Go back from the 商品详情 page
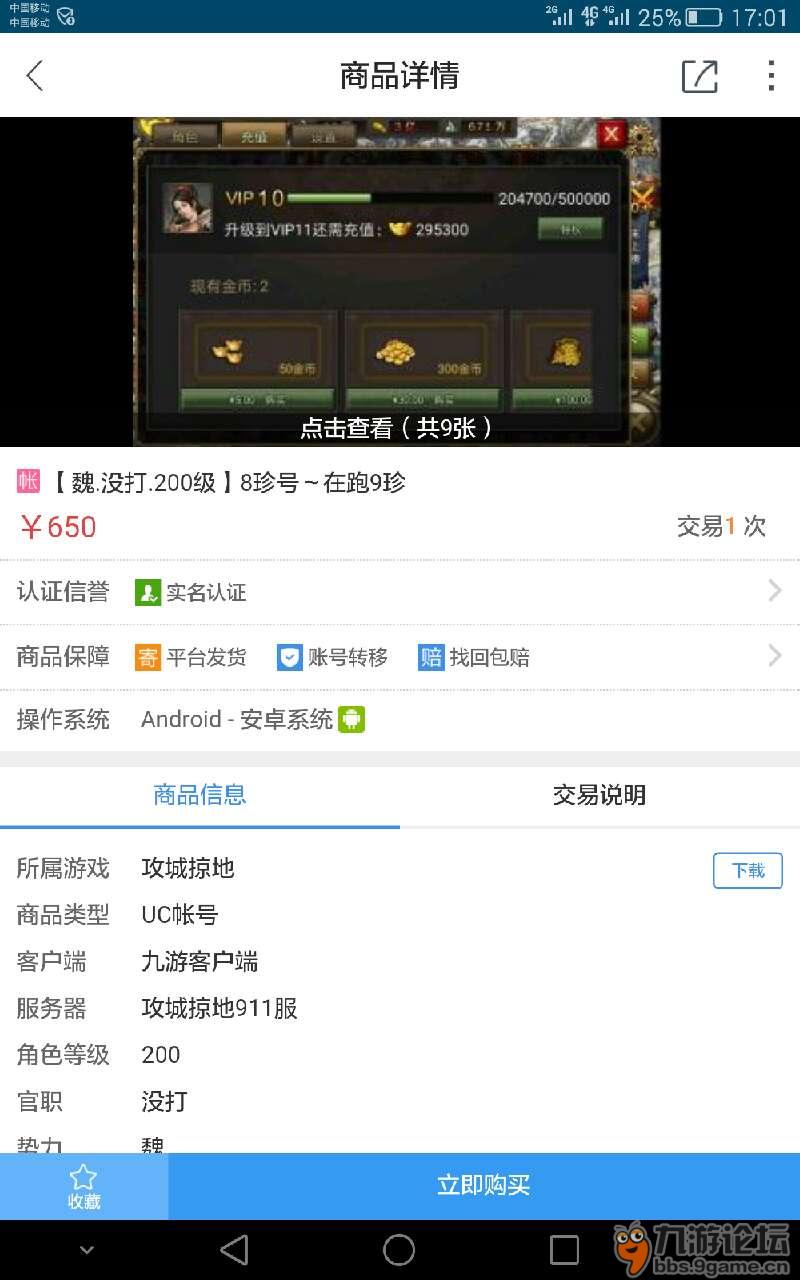Screen dimensions: 800x1280 coord(36,76)
